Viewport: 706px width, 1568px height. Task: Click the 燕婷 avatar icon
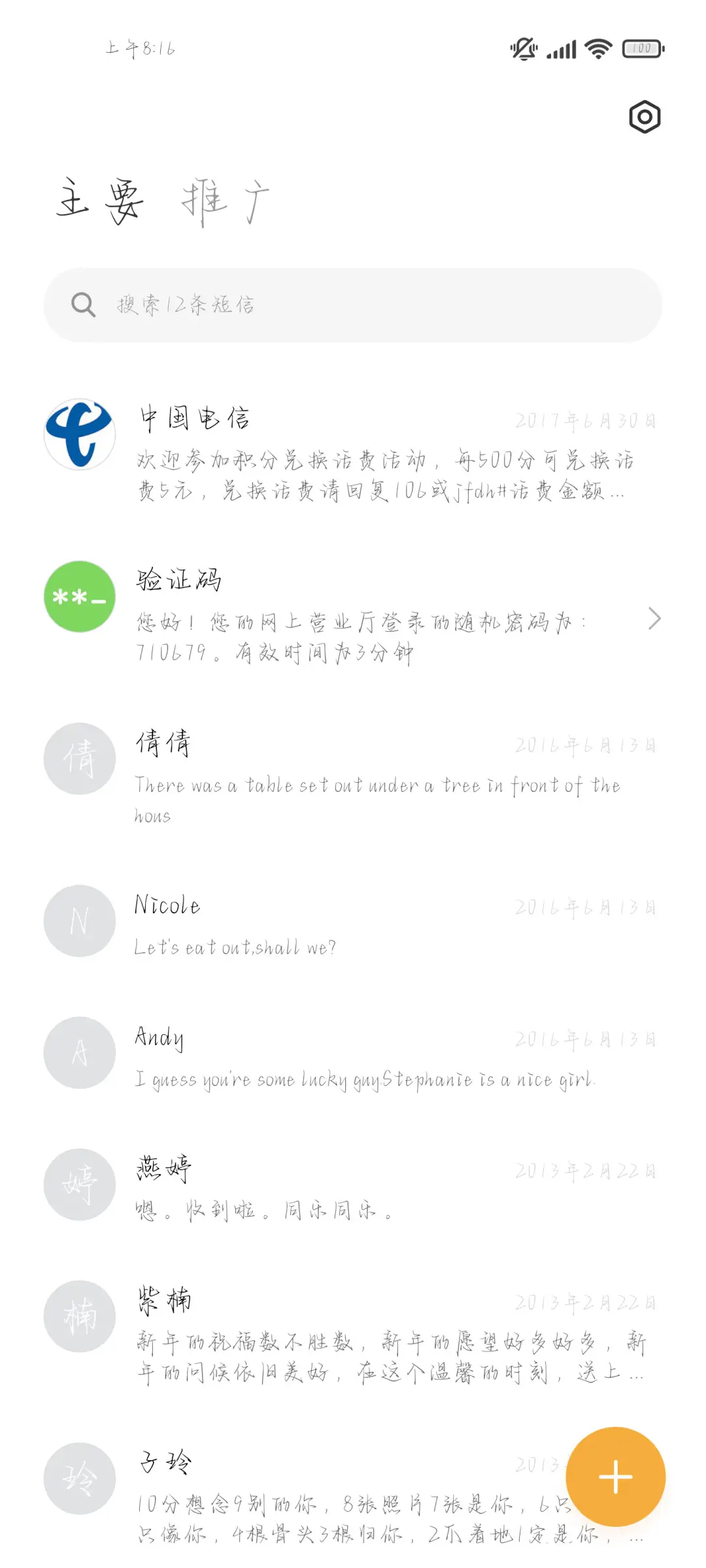coord(78,1184)
